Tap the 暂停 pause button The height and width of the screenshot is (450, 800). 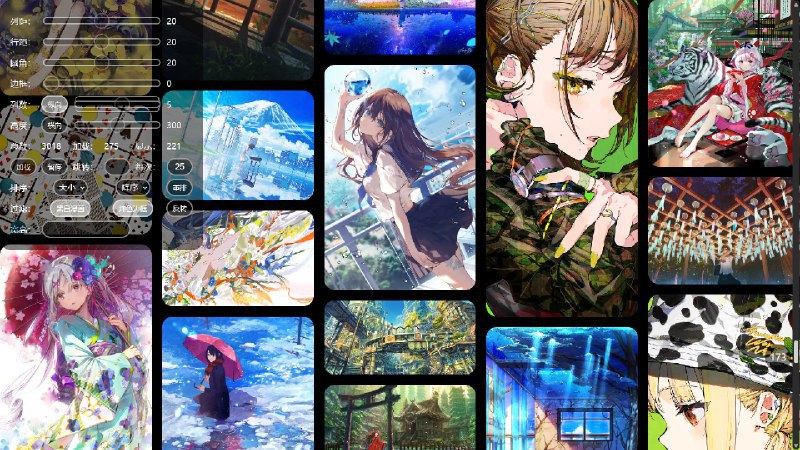[x=55, y=167]
